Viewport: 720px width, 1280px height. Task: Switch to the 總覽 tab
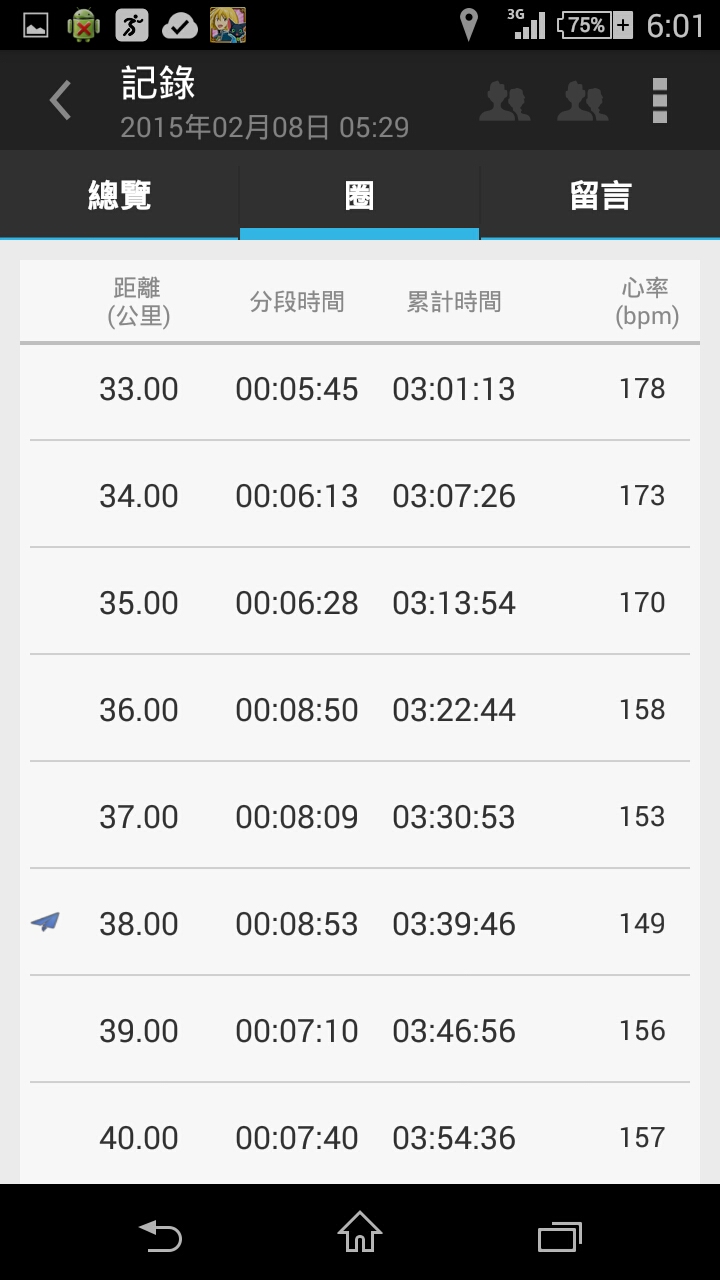pyautogui.click(x=120, y=195)
